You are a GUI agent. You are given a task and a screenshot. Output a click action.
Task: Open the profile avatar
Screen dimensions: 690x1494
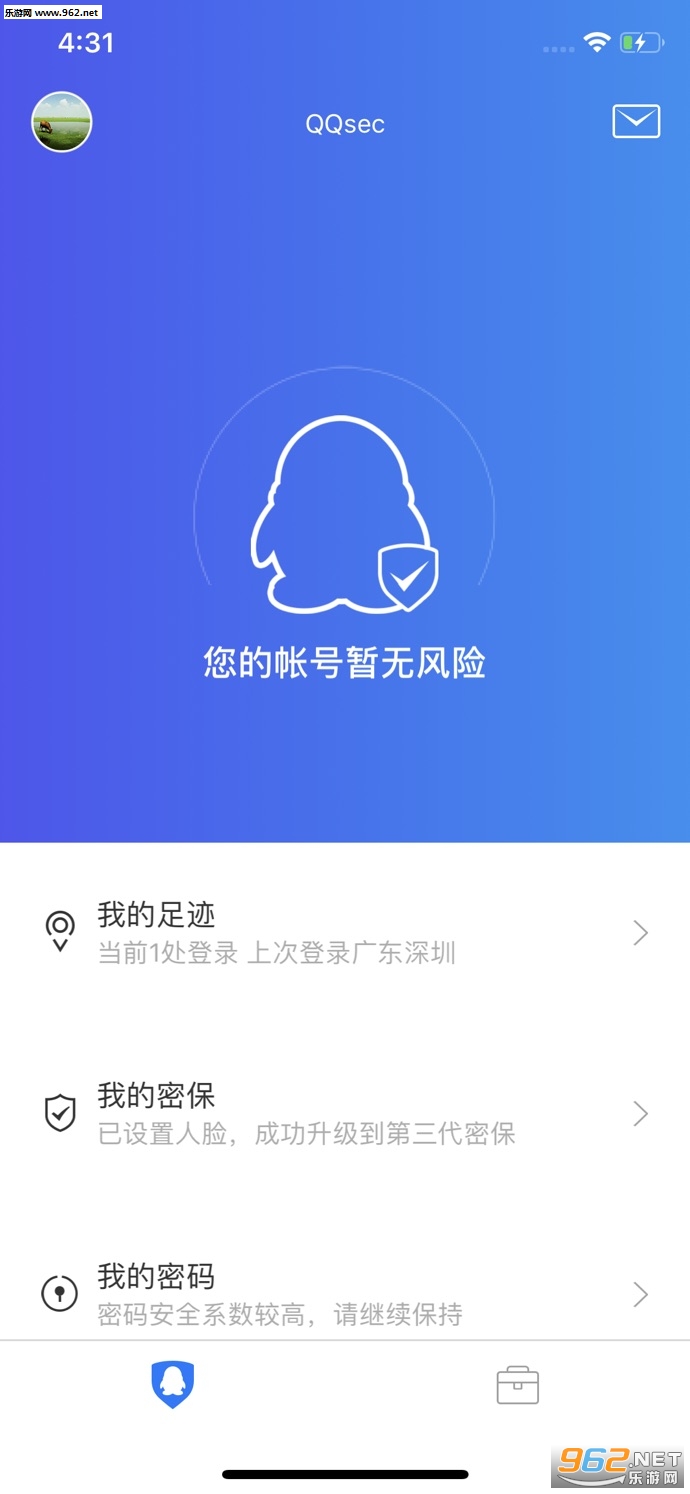pyautogui.click(x=62, y=122)
